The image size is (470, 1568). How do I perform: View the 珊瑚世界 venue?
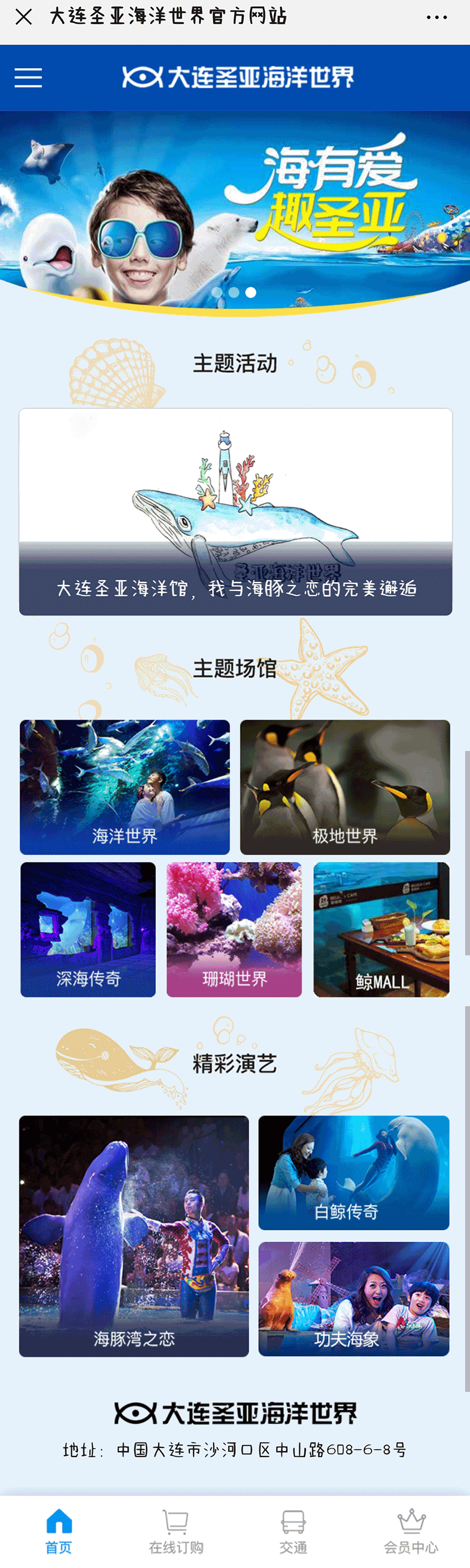pyautogui.click(x=234, y=929)
